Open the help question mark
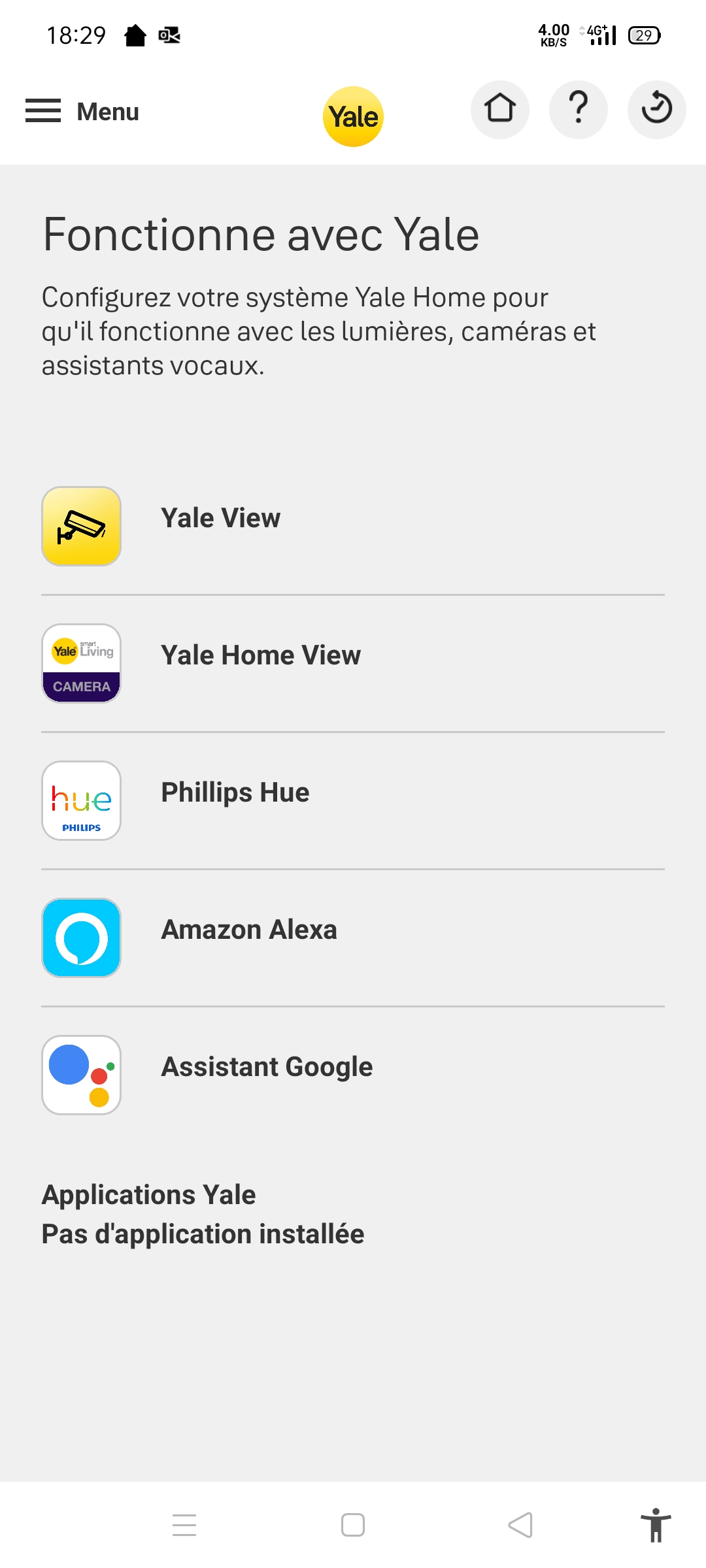 [579, 110]
